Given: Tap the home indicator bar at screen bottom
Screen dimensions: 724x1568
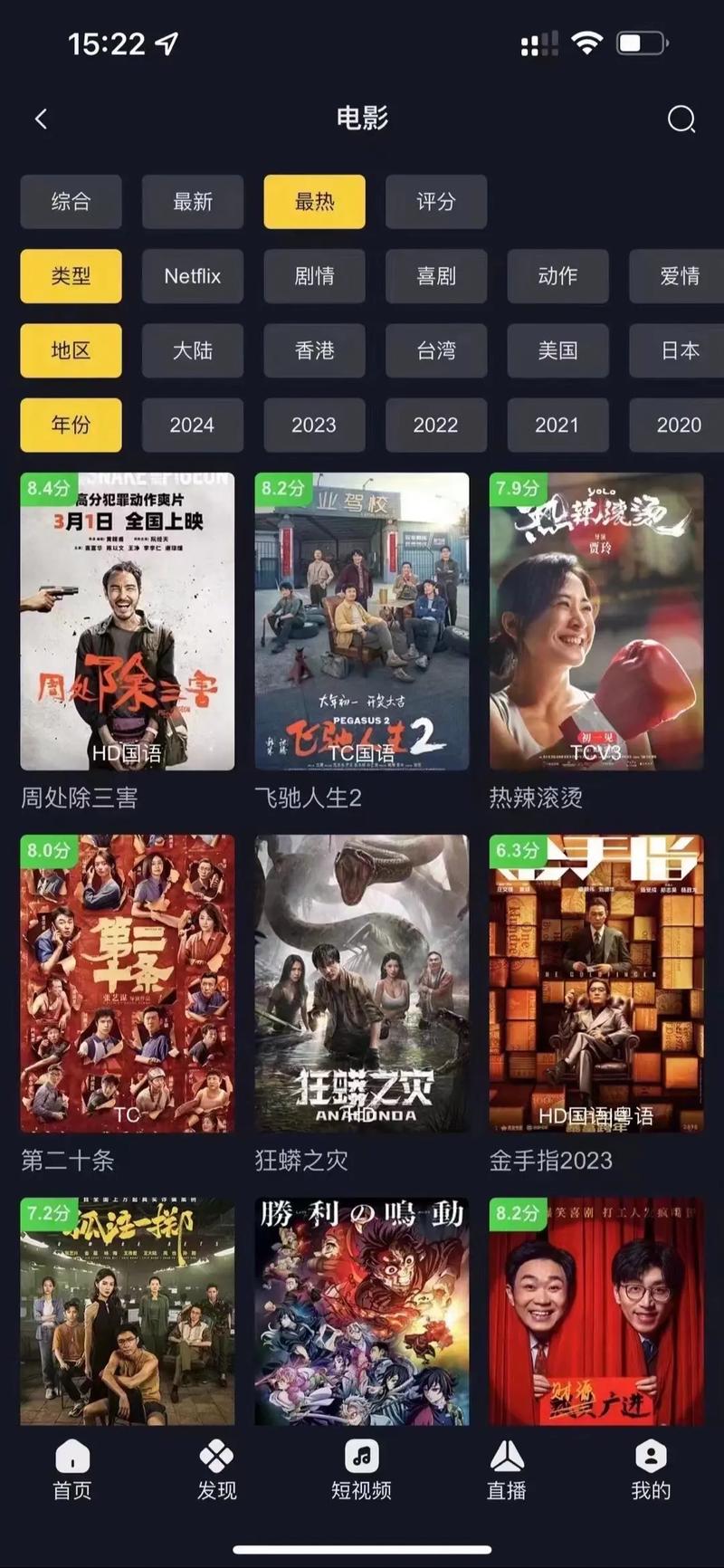Looking at the screenshot, I should tap(362, 1552).
